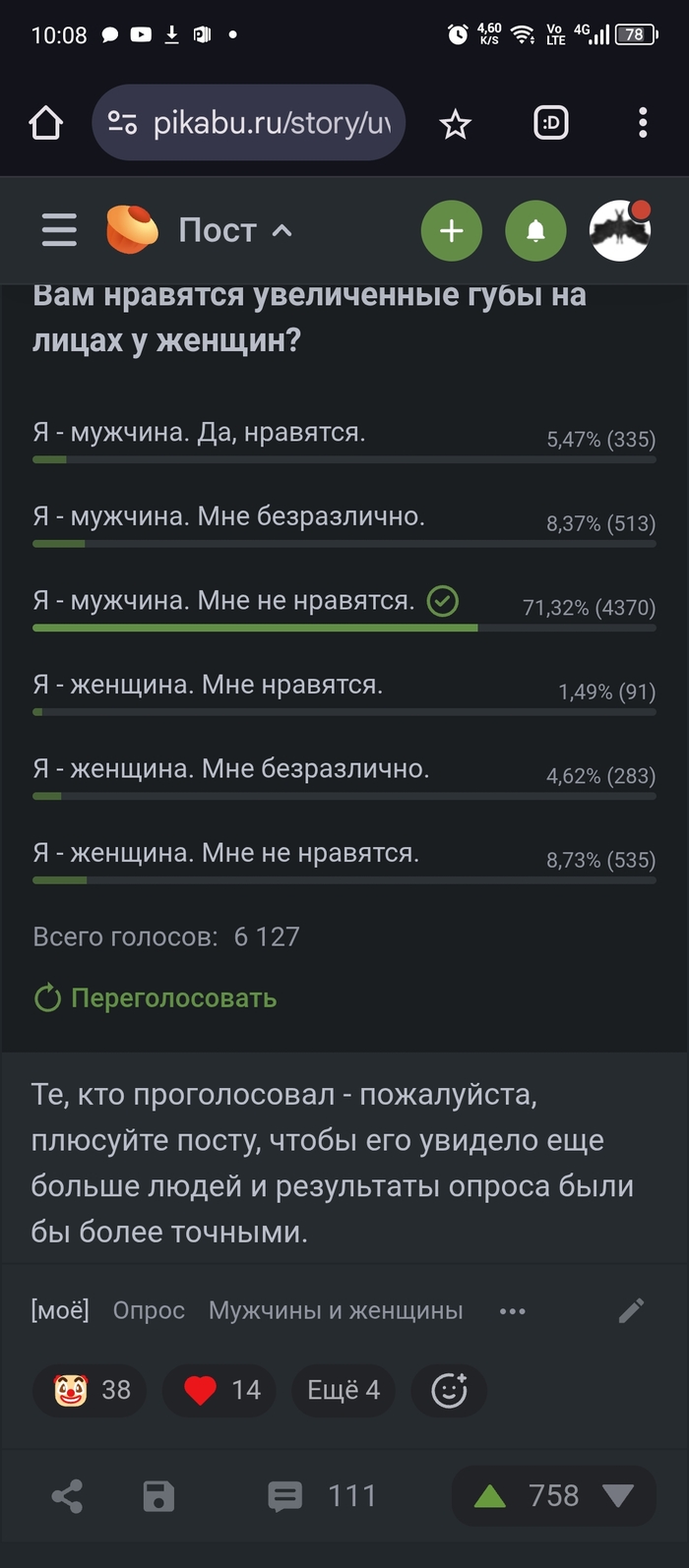The image size is (689, 1568).
Task: Open the Pikabu hamburger menu
Action: click(59, 230)
